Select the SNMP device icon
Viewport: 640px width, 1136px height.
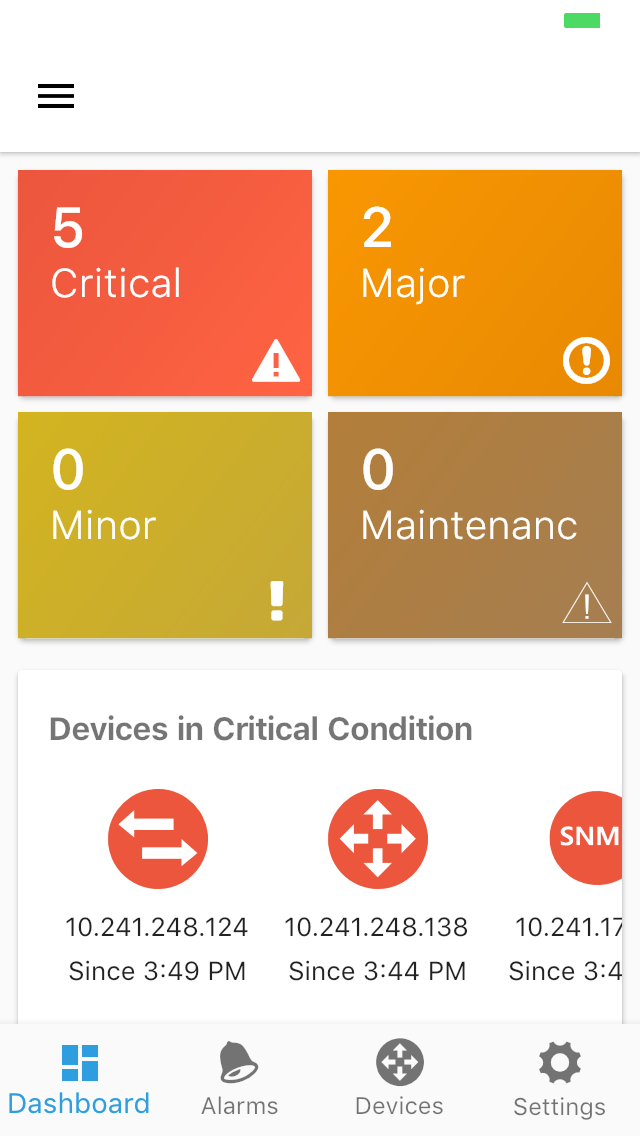(x=586, y=838)
